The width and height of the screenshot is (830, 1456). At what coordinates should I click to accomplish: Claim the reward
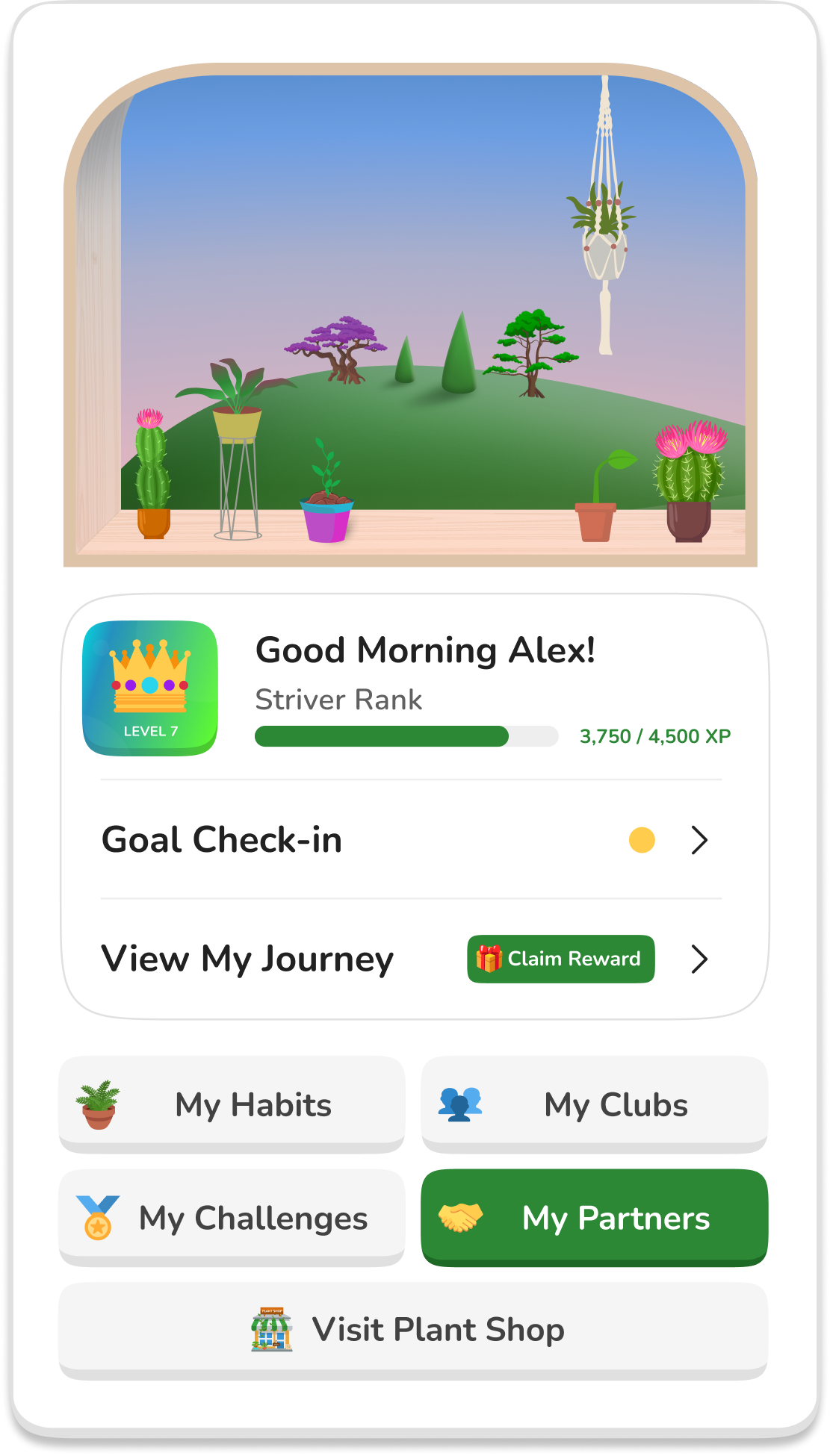point(561,959)
